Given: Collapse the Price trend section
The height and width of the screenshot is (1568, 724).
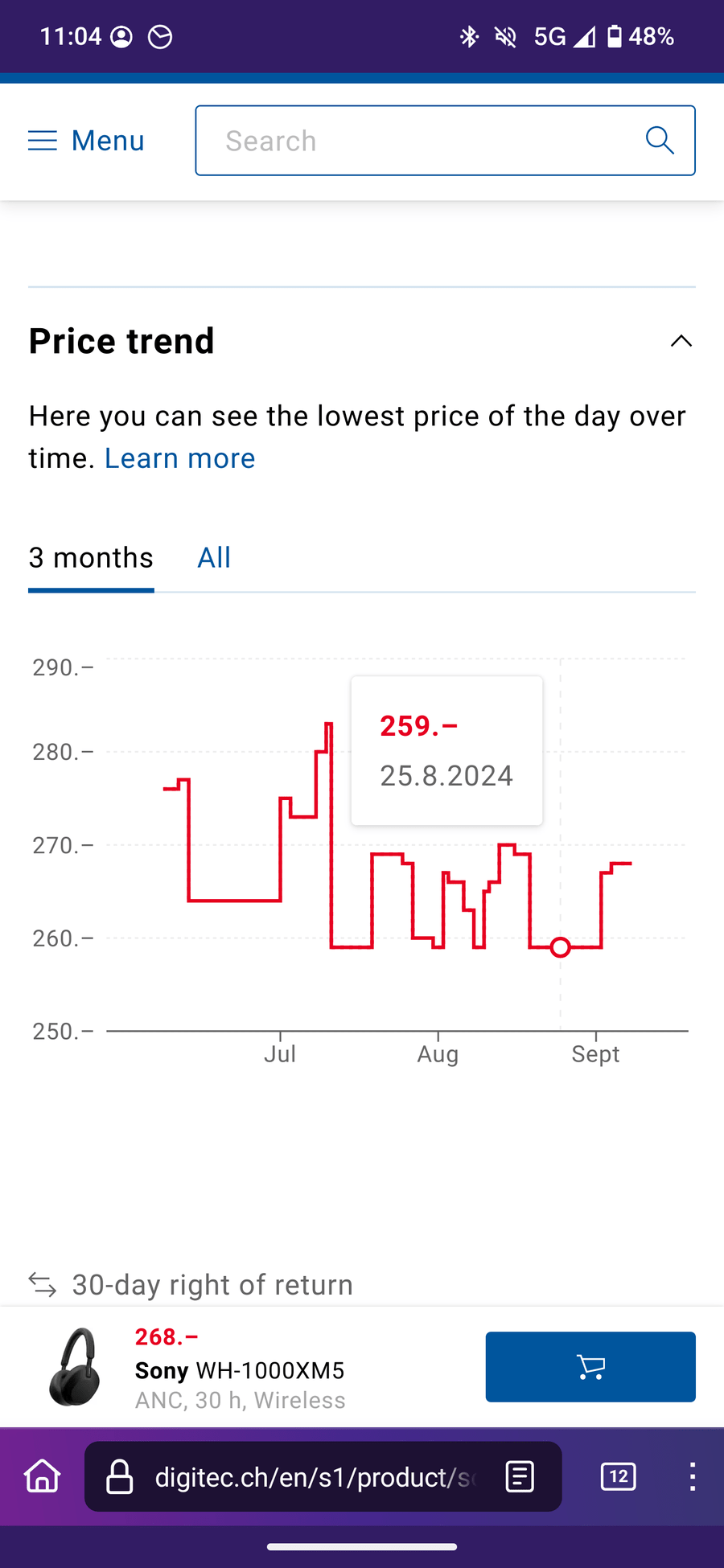Looking at the screenshot, I should pos(681,341).
